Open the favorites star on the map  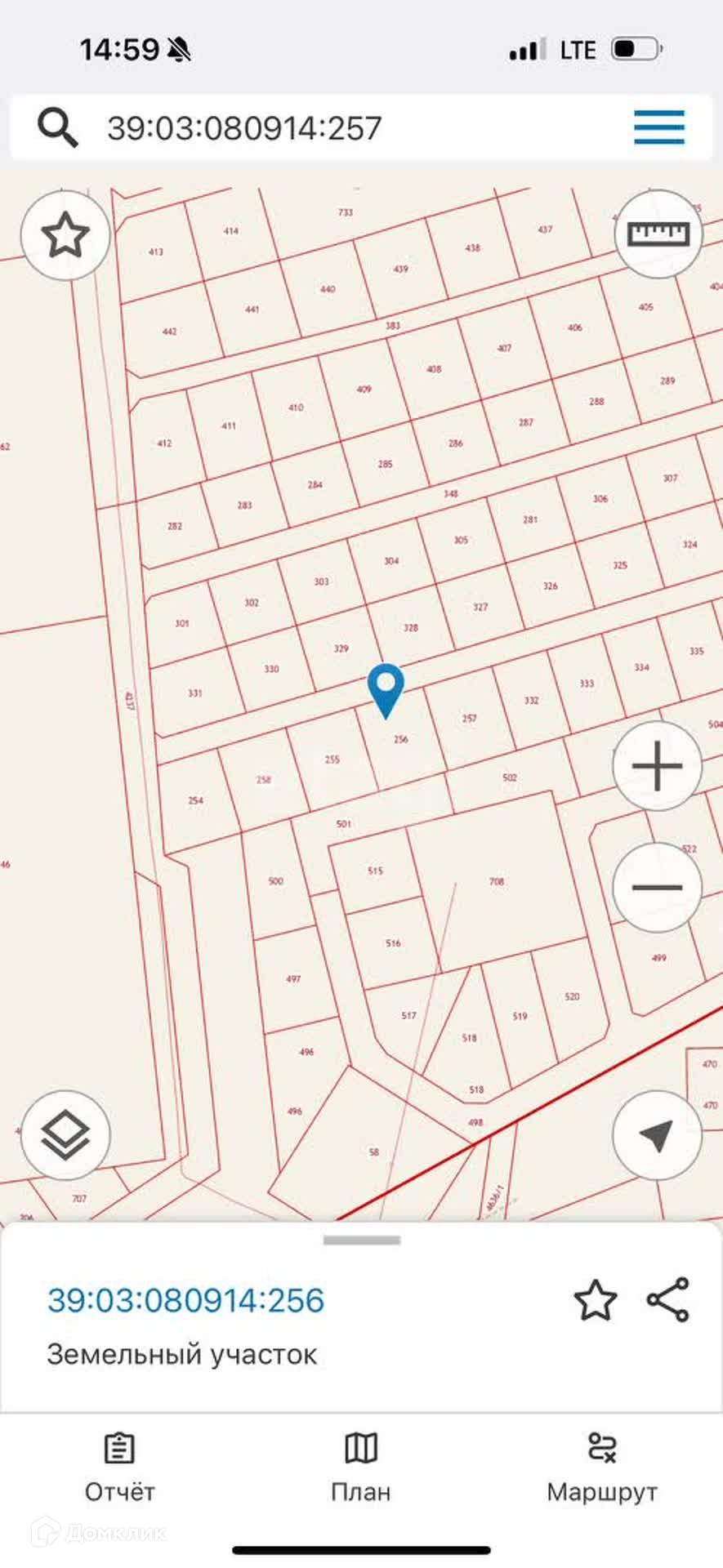(65, 236)
